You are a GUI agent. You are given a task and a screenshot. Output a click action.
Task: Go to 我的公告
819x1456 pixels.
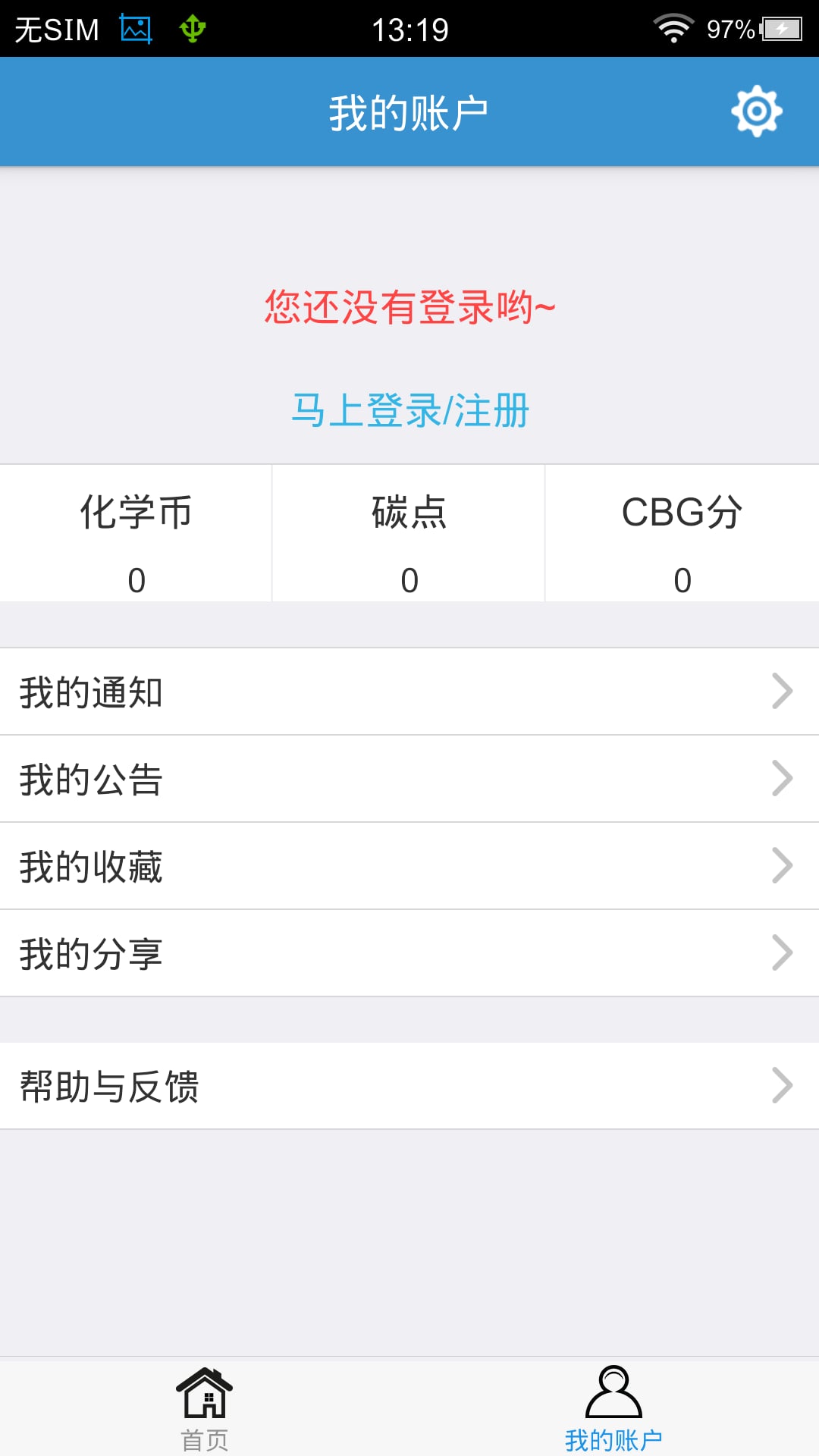tap(409, 779)
